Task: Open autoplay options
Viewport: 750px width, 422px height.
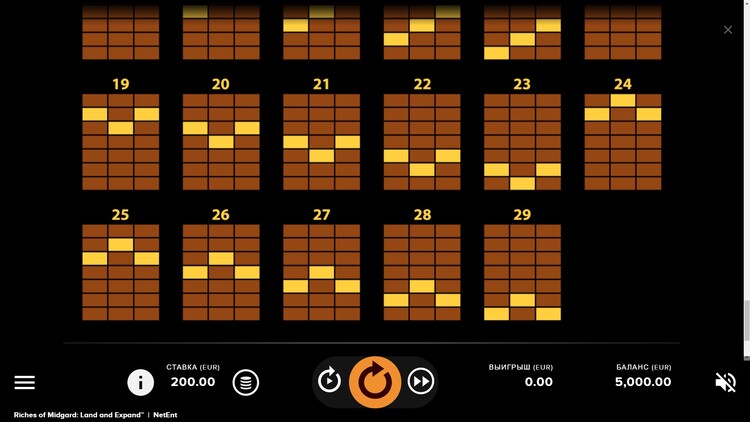Action: click(x=329, y=381)
